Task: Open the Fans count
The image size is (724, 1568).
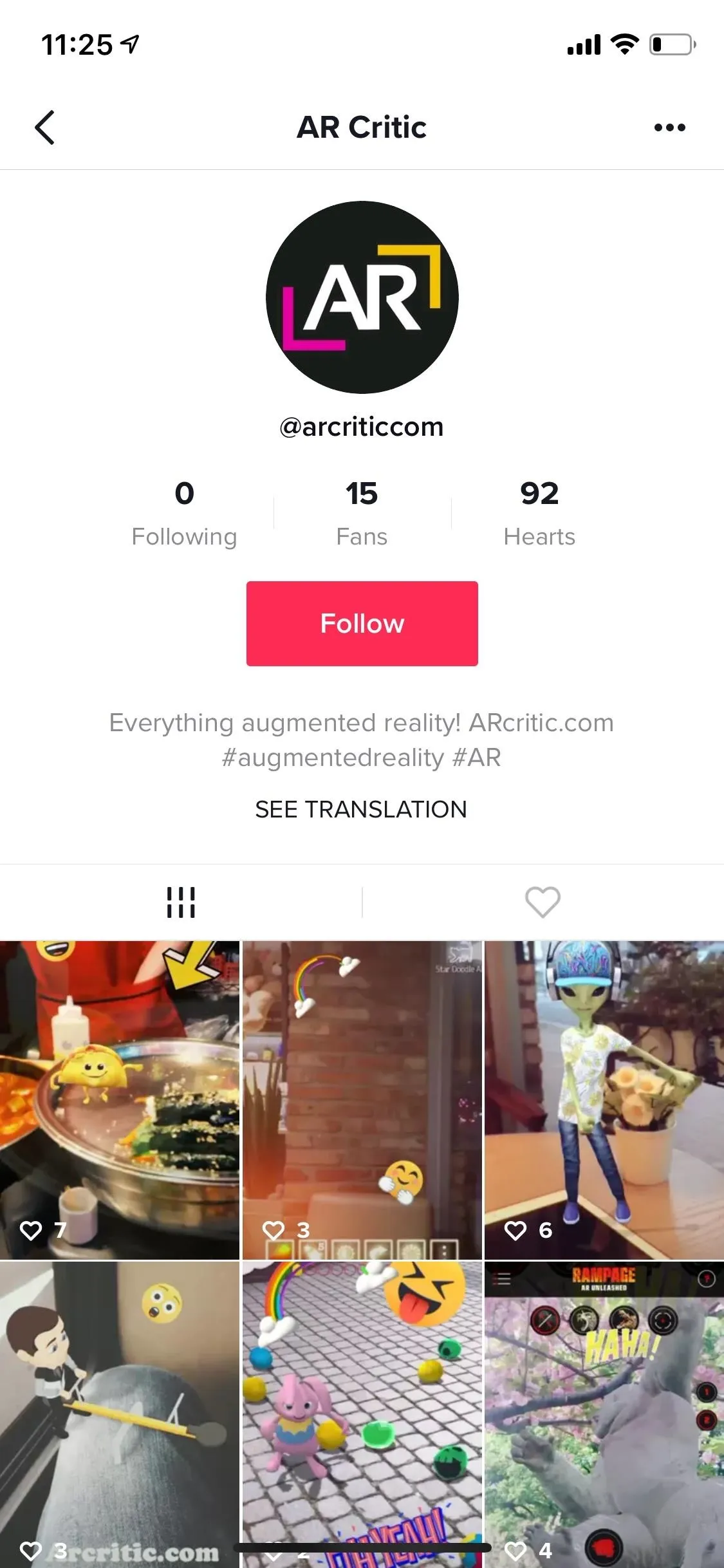Action: [x=362, y=513]
